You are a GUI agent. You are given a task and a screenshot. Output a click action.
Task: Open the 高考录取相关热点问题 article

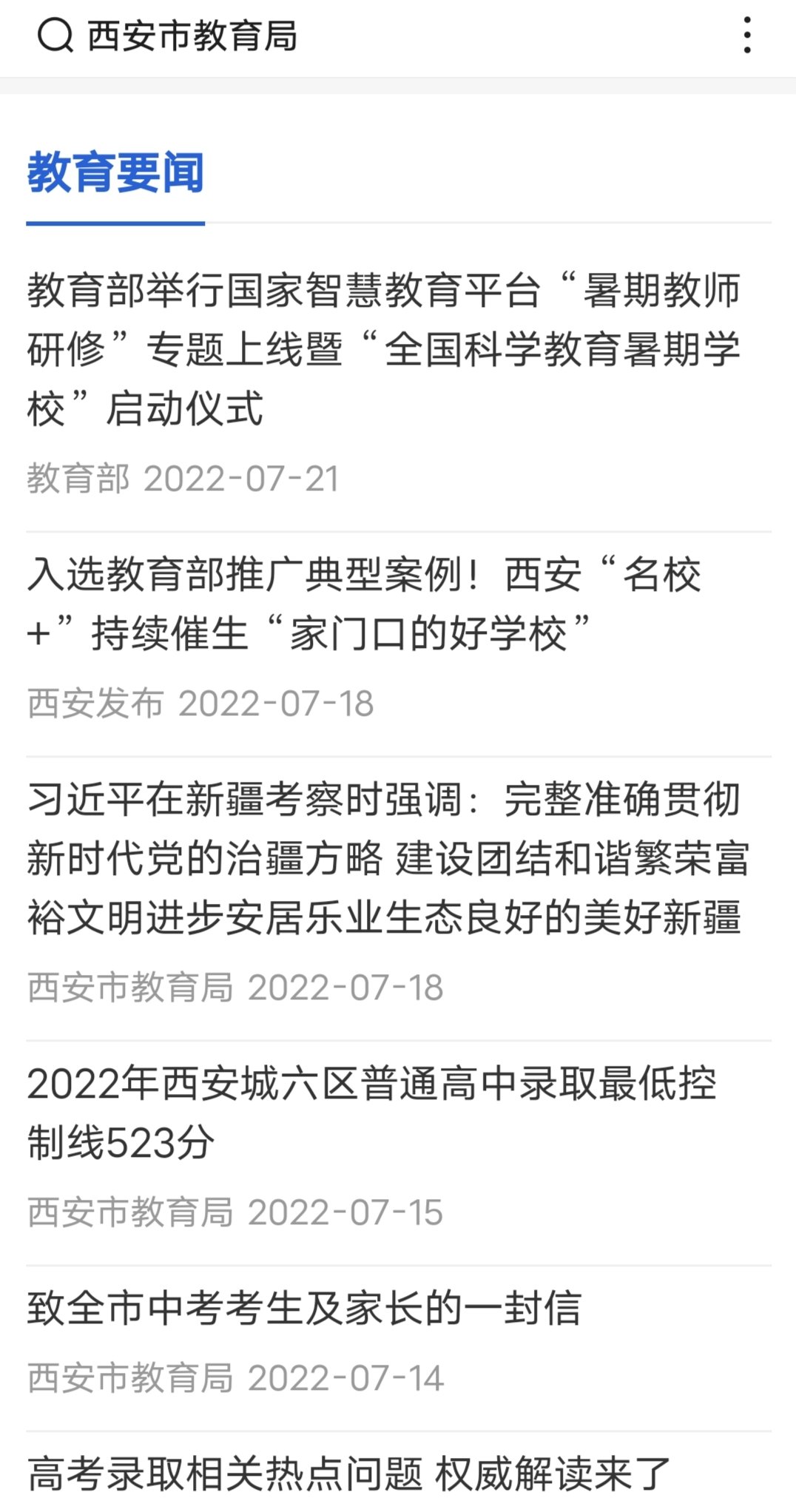(x=349, y=1474)
